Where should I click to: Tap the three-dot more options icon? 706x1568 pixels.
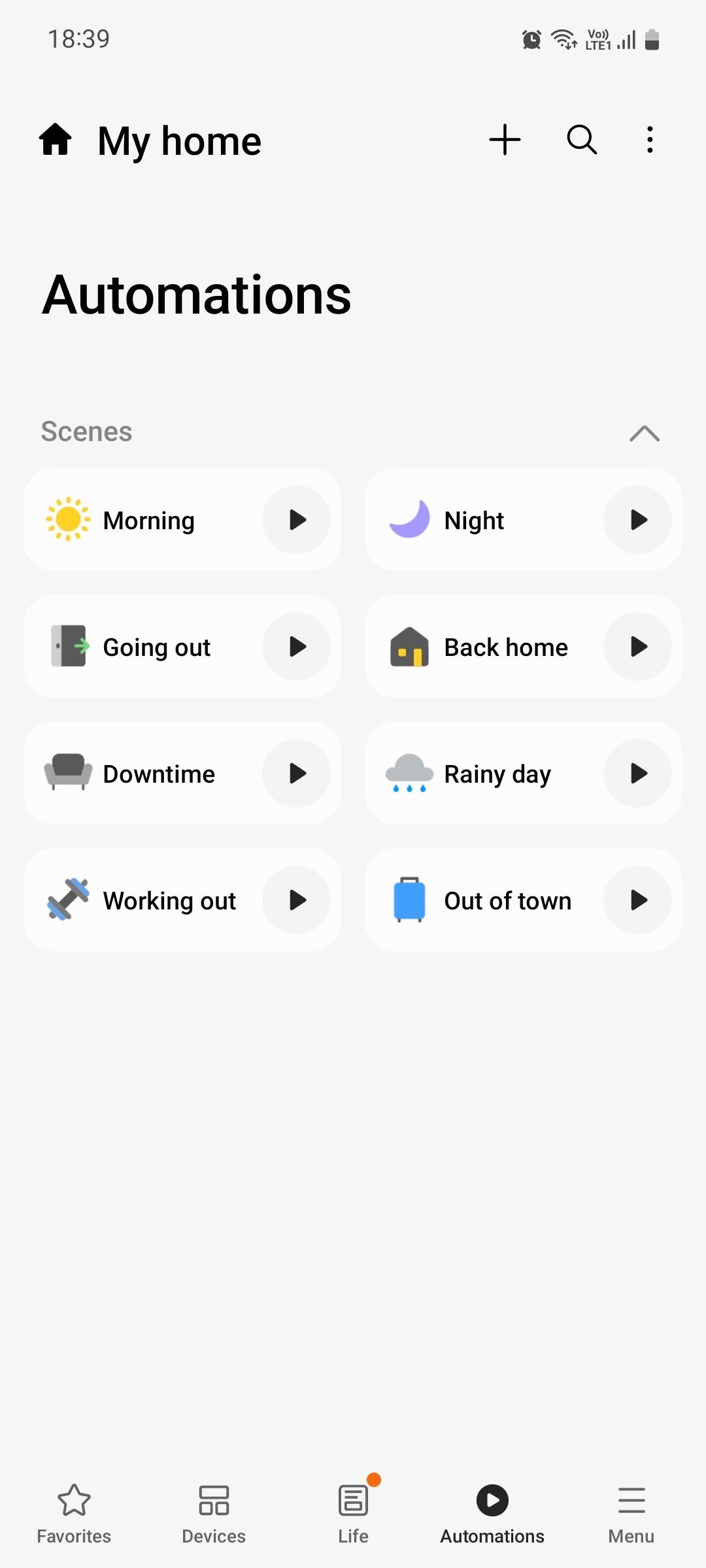[649, 139]
